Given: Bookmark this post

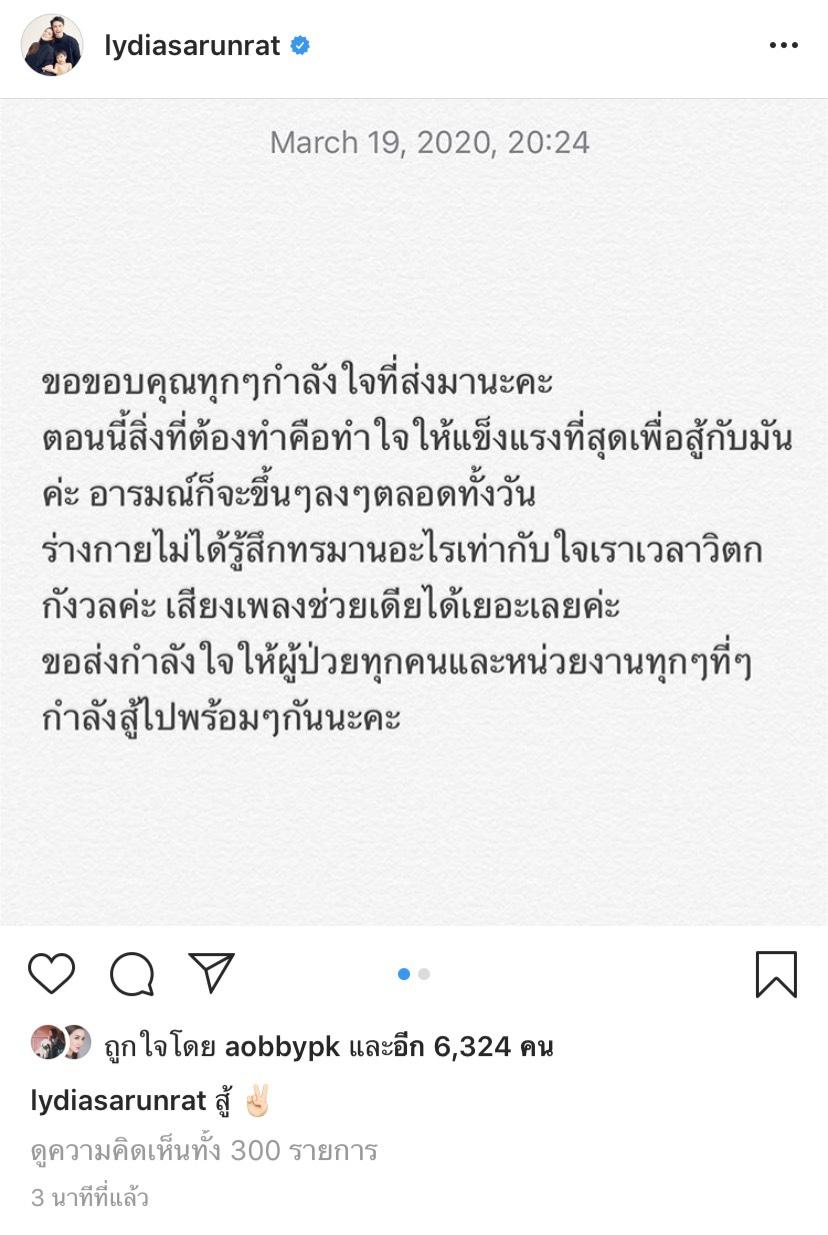Looking at the screenshot, I should coord(776,973).
